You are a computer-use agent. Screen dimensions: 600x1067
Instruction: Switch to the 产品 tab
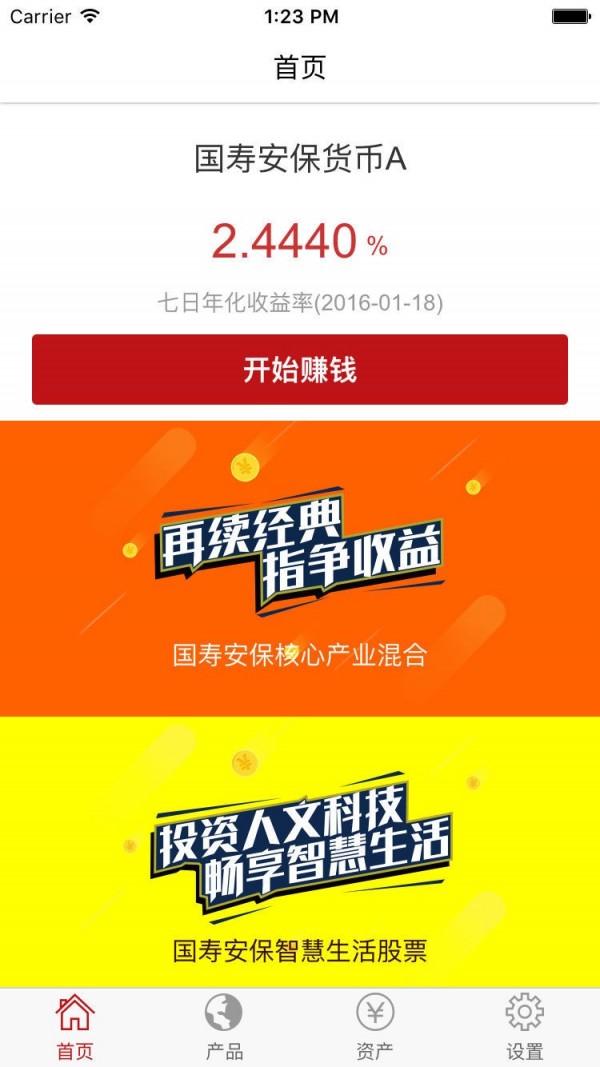224,1027
